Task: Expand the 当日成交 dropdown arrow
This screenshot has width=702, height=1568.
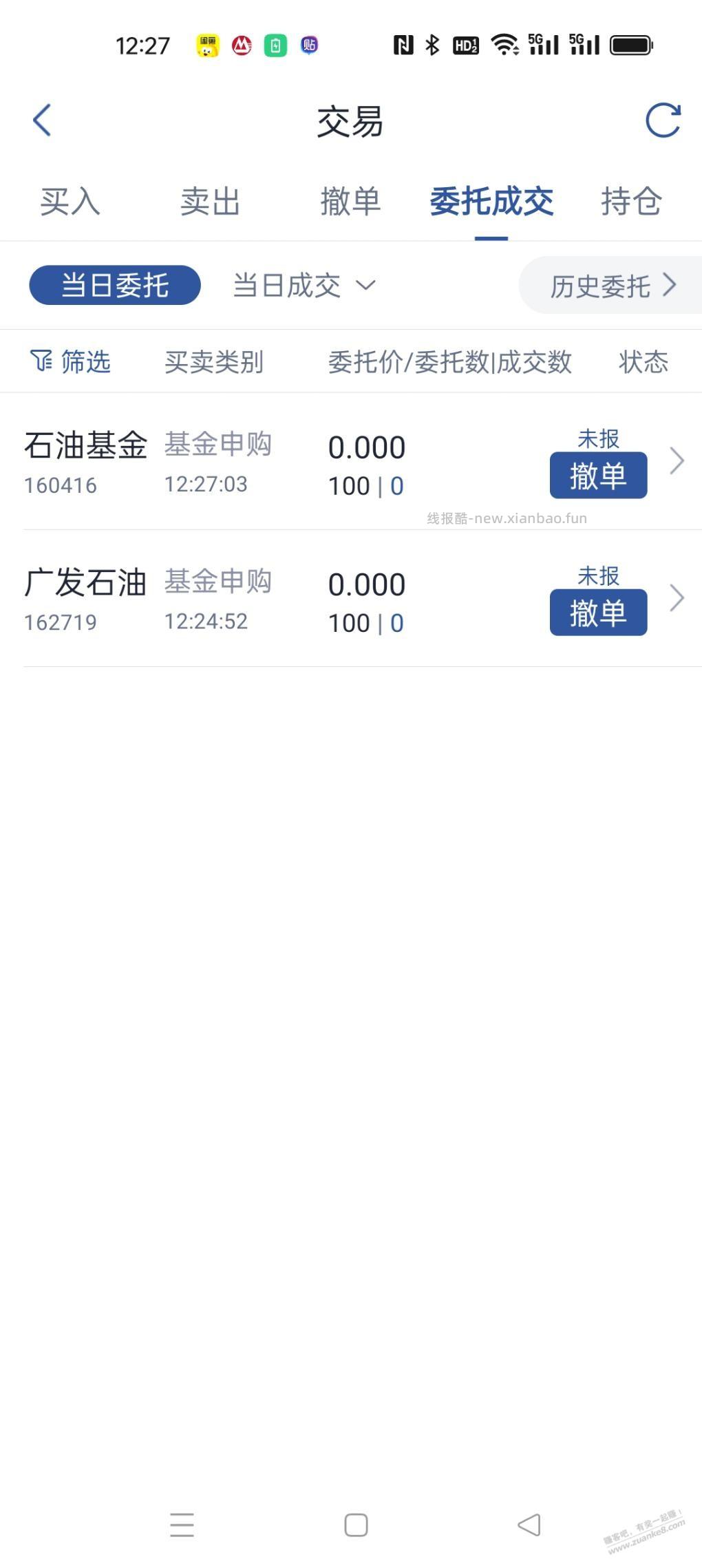Action: click(x=366, y=285)
